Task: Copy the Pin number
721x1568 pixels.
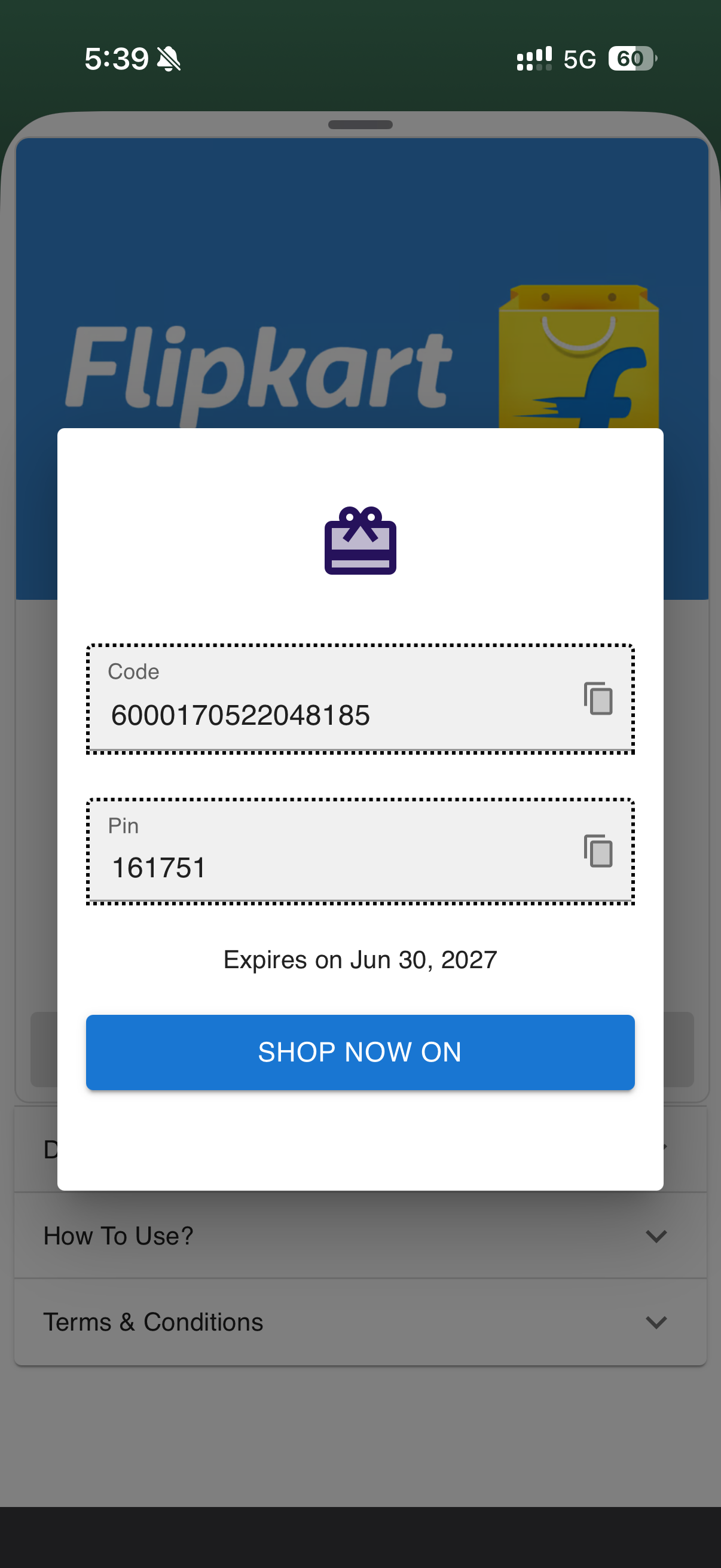Action: click(x=597, y=850)
